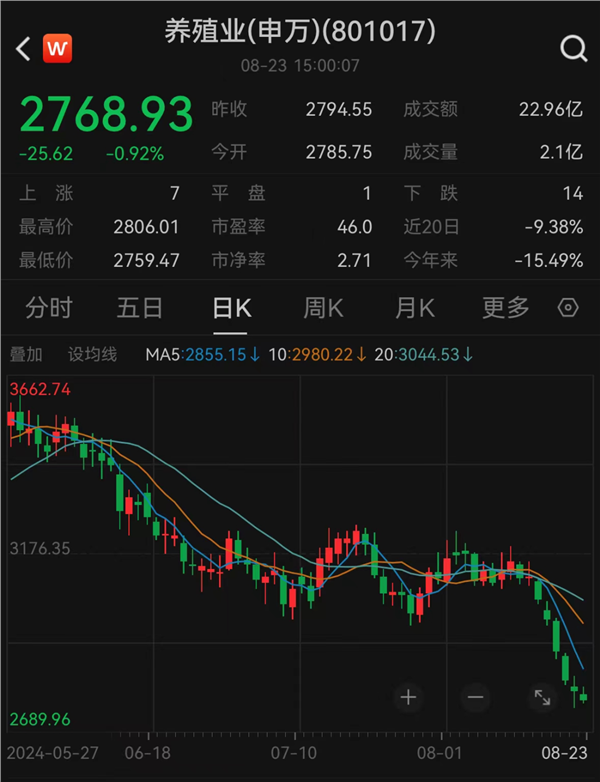Expand the chart to fullscreen
Viewport: 600px width, 782px height.
(x=542, y=697)
